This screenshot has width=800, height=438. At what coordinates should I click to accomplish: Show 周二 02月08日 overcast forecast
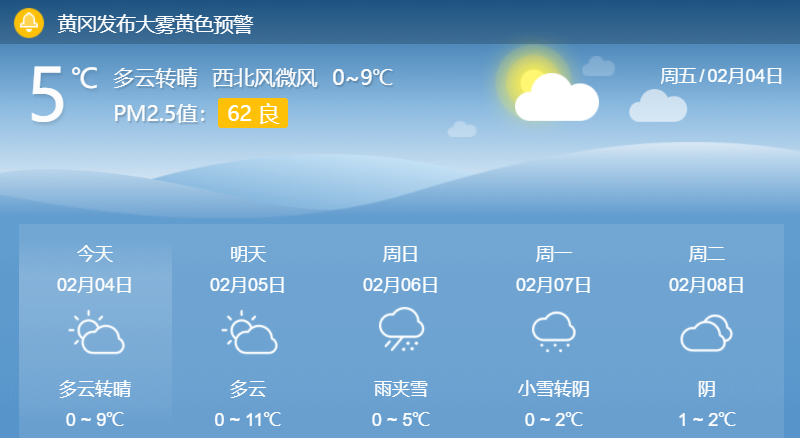707,332
